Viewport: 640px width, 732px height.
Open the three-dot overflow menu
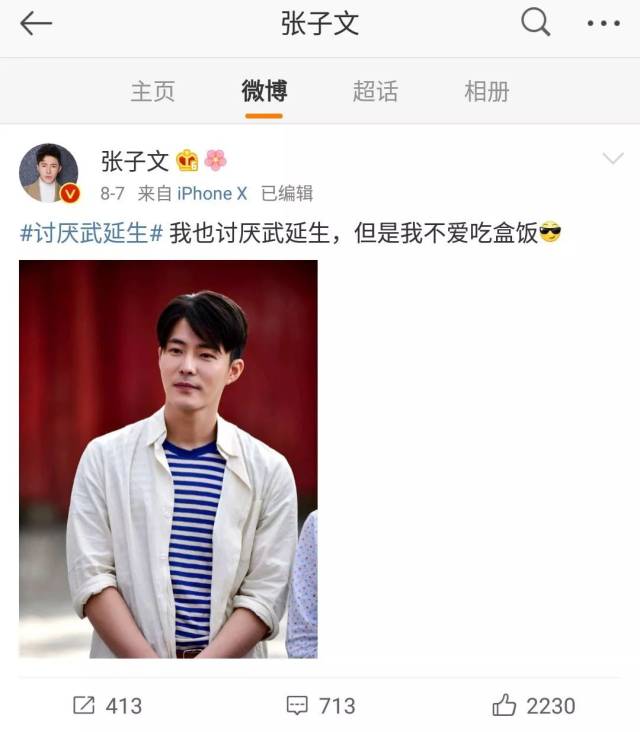pyautogui.click(x=604, y=23)
